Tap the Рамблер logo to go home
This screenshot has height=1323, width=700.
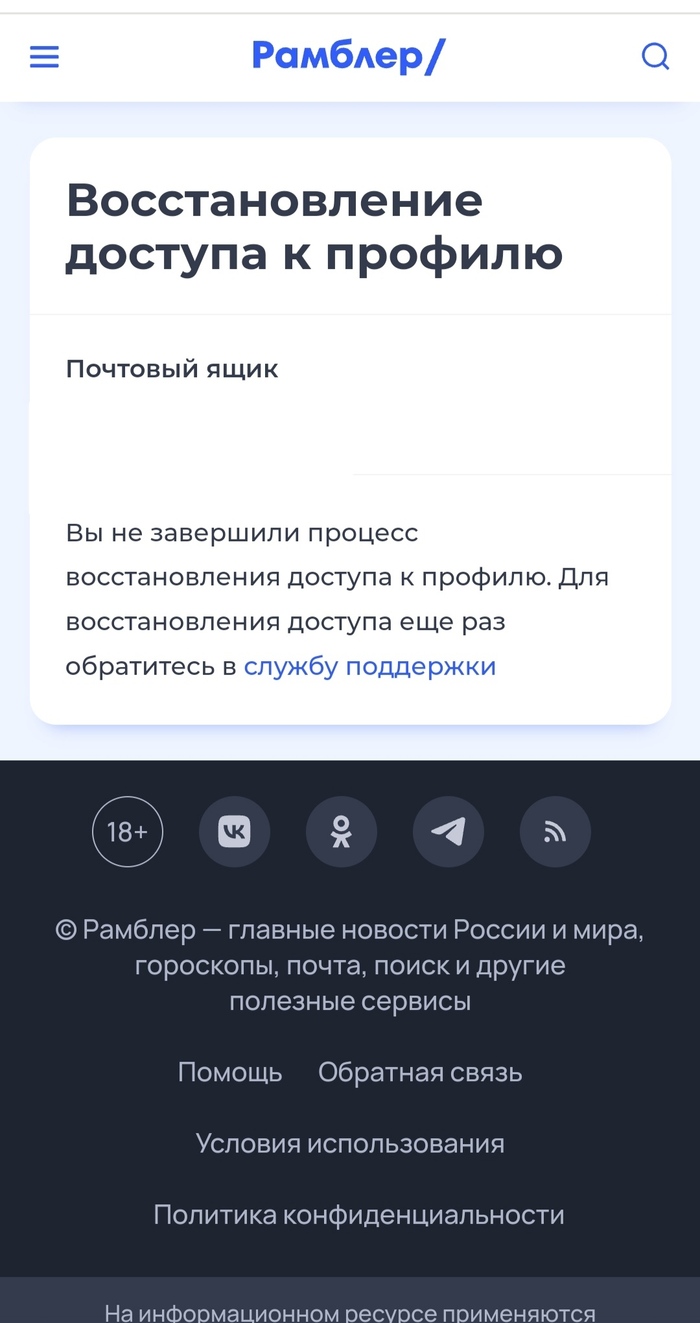(347, 56)
